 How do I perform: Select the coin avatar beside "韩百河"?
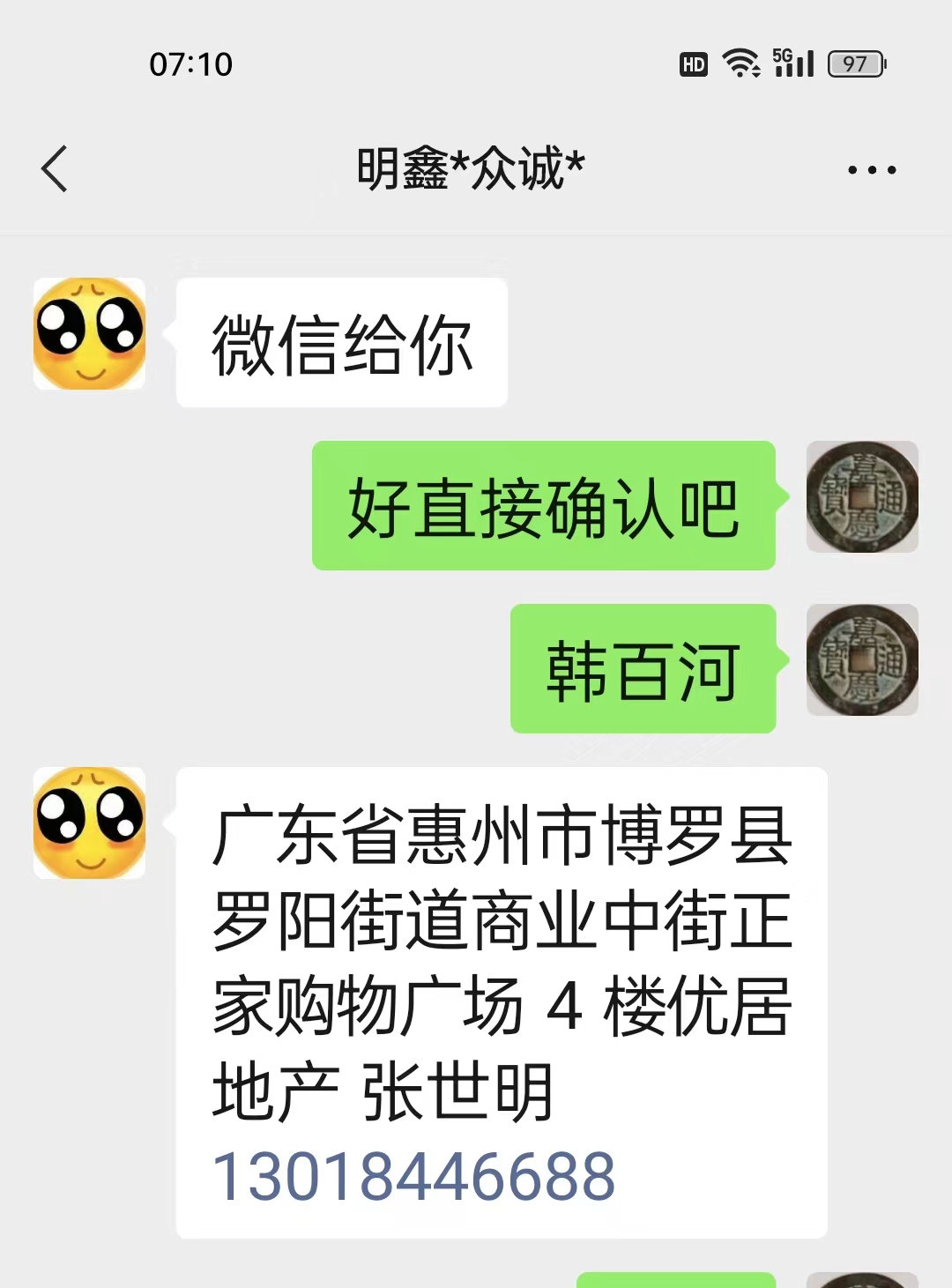pos(861,659)
